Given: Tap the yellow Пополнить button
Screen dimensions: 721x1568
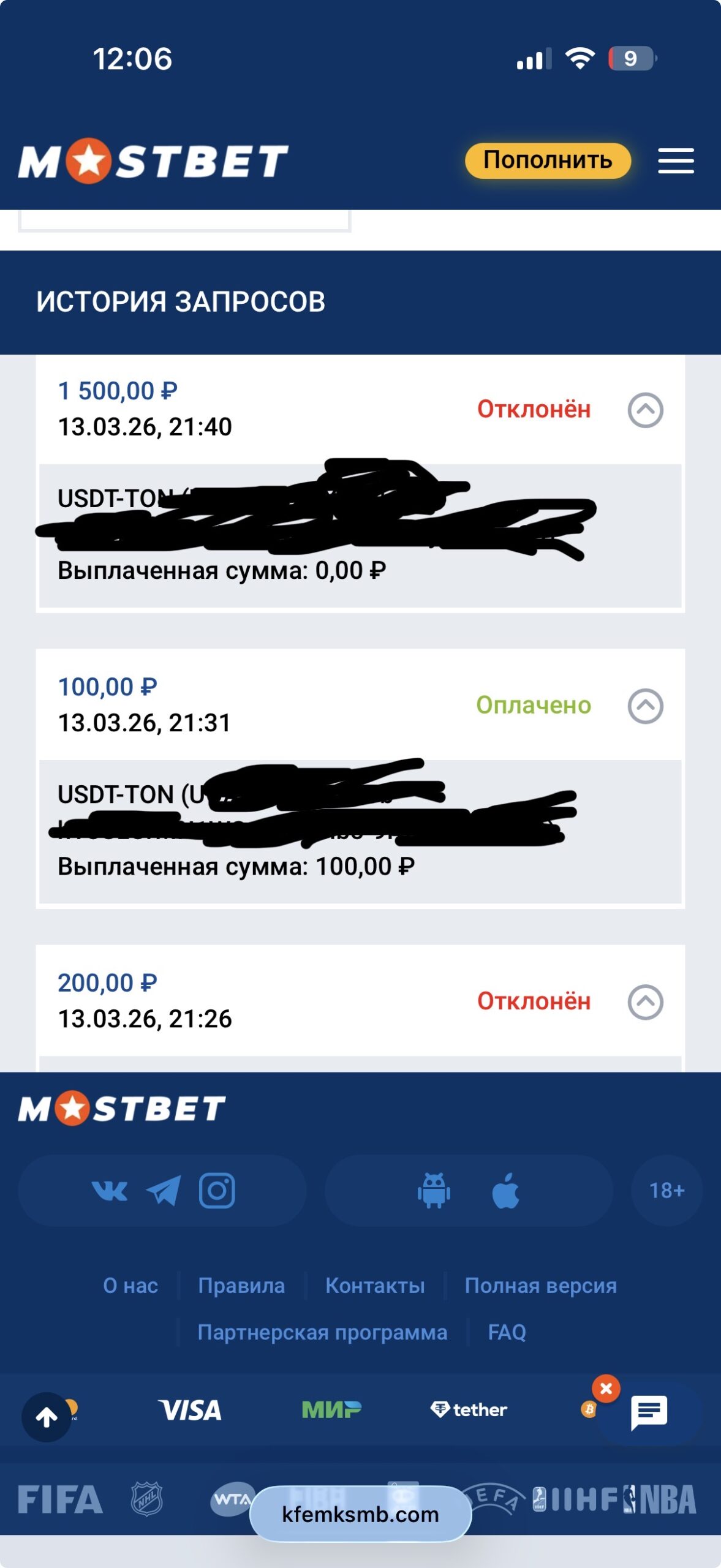Looking at the screenshot, I should pyautogui.click(x=548, y=160).
